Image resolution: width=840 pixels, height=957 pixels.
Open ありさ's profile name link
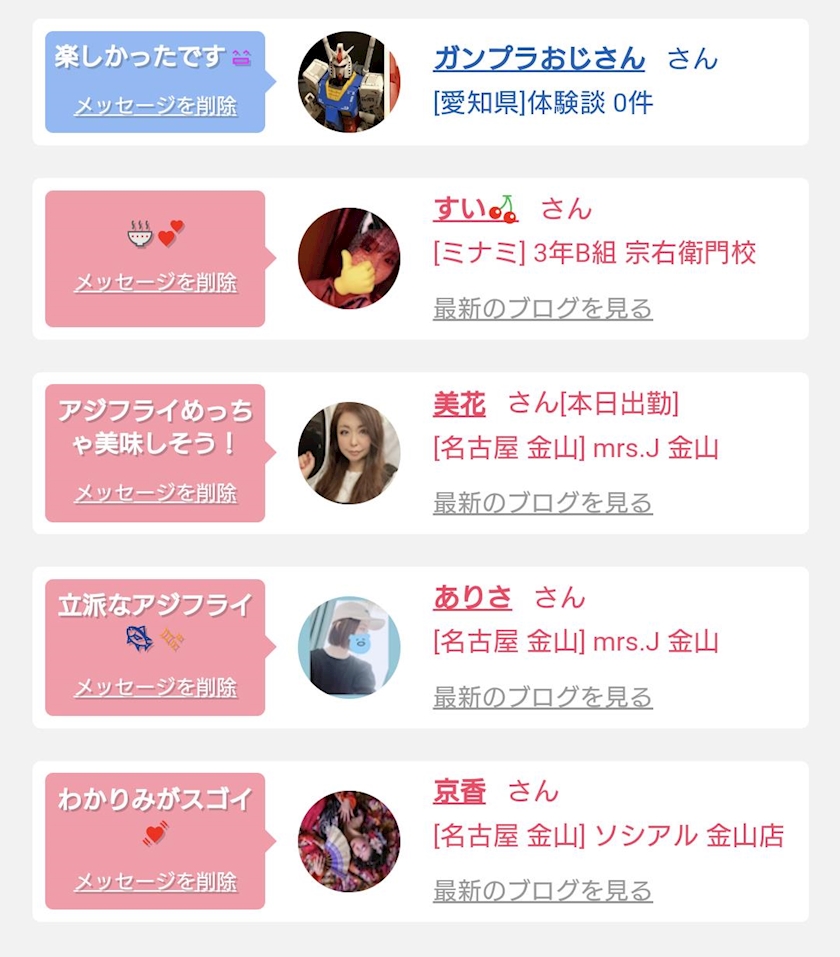[x=472, y=598]
